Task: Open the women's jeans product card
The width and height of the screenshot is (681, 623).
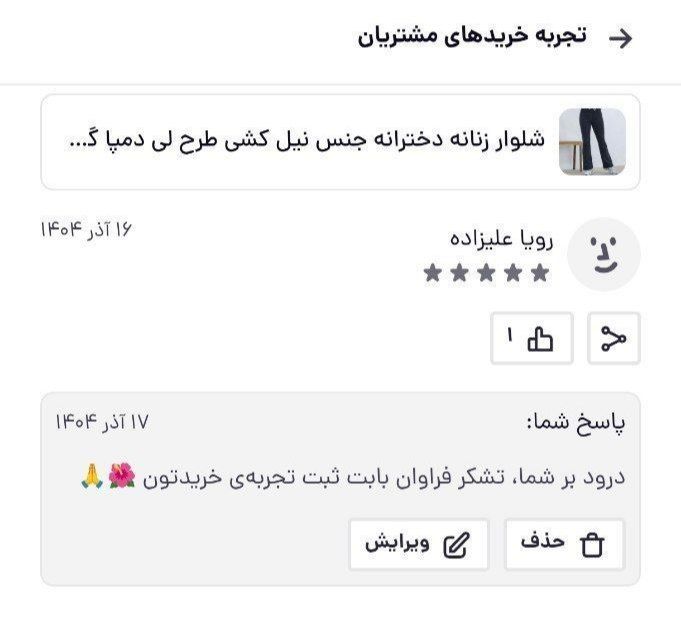Action: tap(340, 141)
